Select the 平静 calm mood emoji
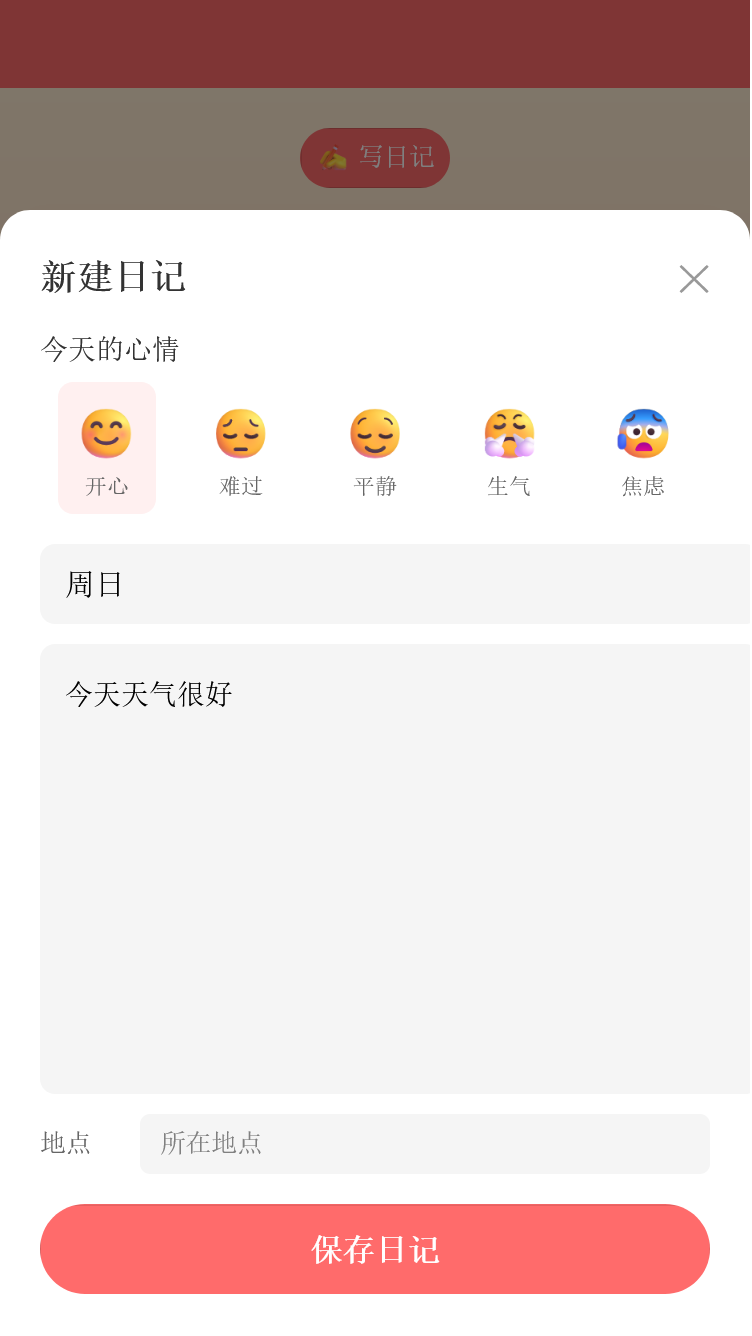The height and width of the screenshot is (1336, 752). pyautogui.click(x=375, y=433)
